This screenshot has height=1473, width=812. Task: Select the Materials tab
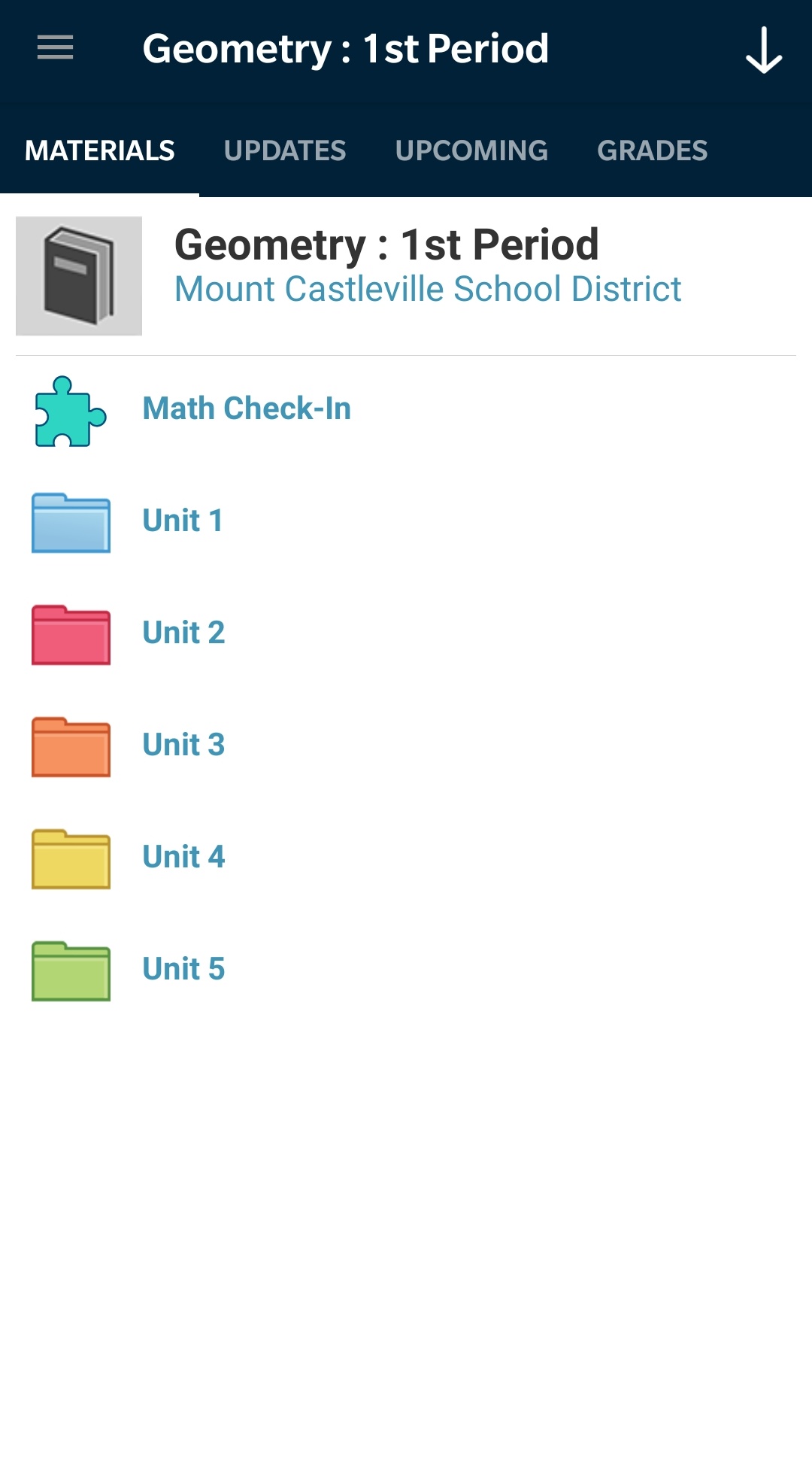tap(99, 150)
